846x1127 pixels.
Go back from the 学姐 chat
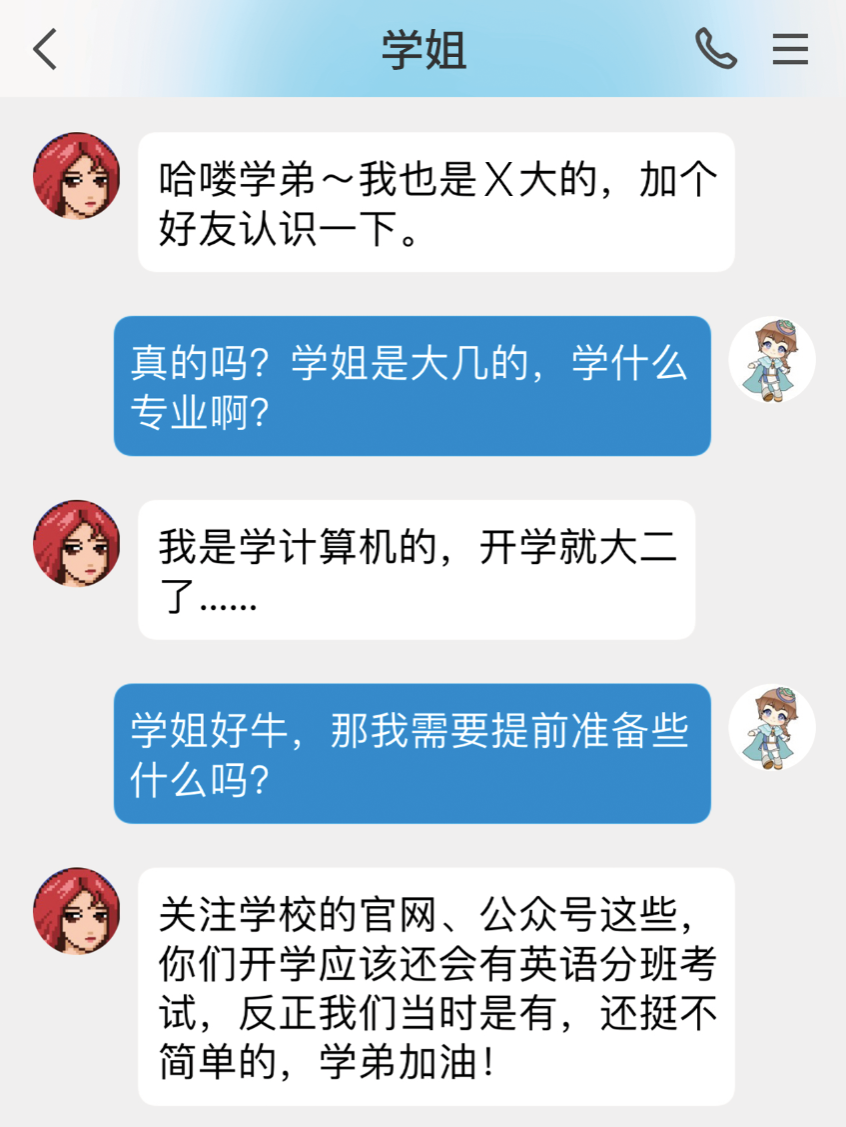[x=45, y=49]
